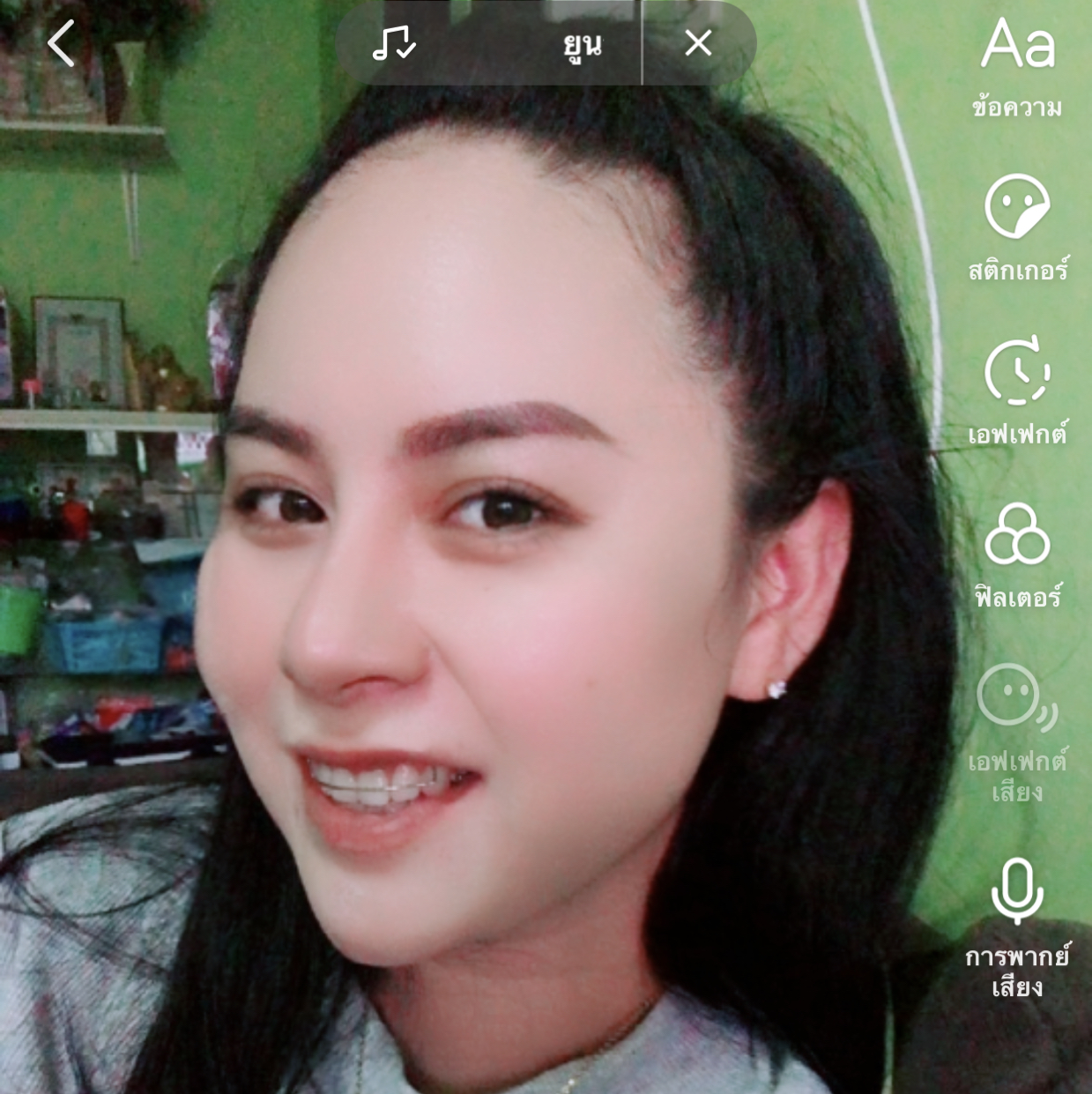The width and height of the screenshot is (1092, 1094).
Task: Record a voiceover with การพากย์เสียง
Action: coord(1017,926)
